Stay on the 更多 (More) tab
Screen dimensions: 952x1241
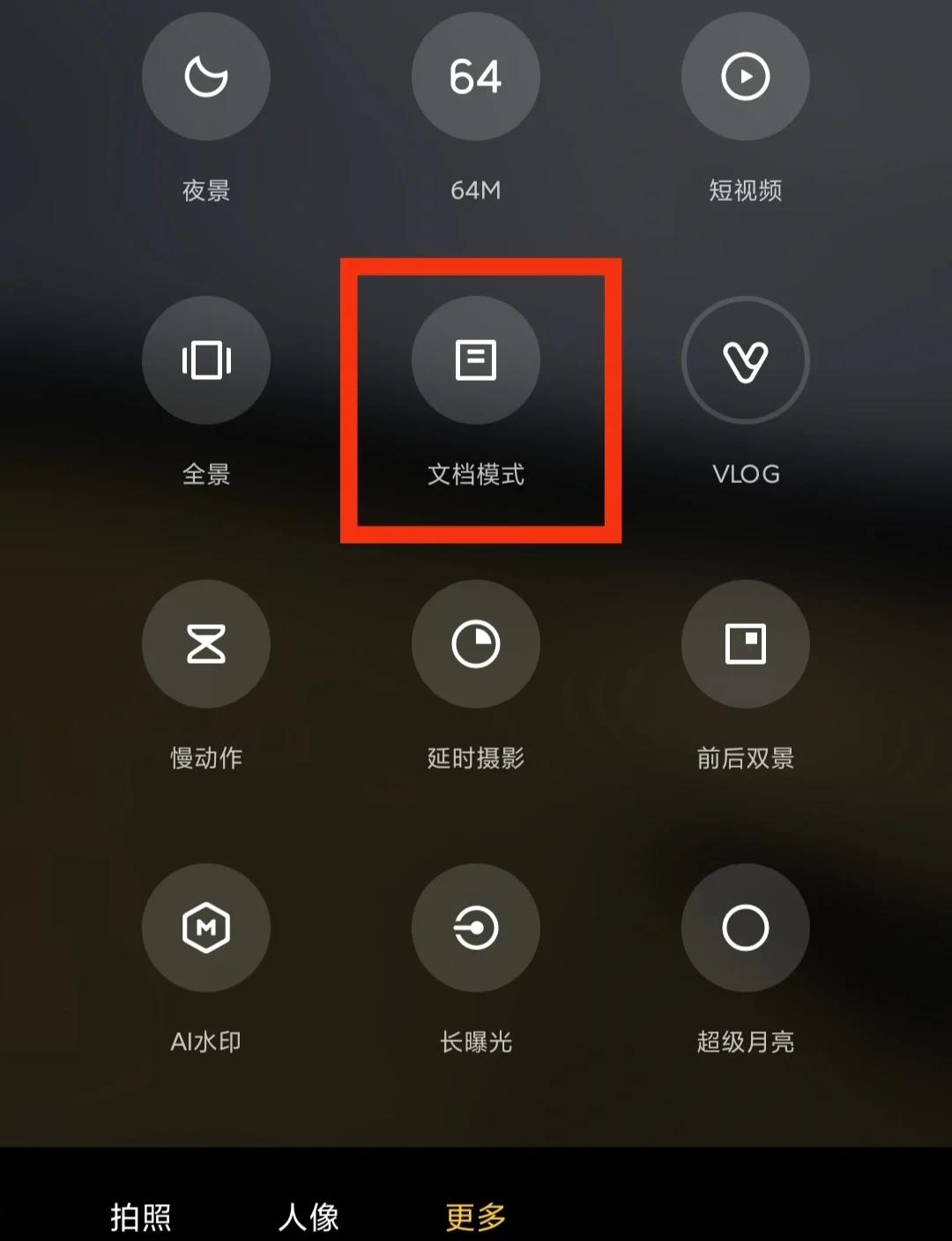point(474,1216)
